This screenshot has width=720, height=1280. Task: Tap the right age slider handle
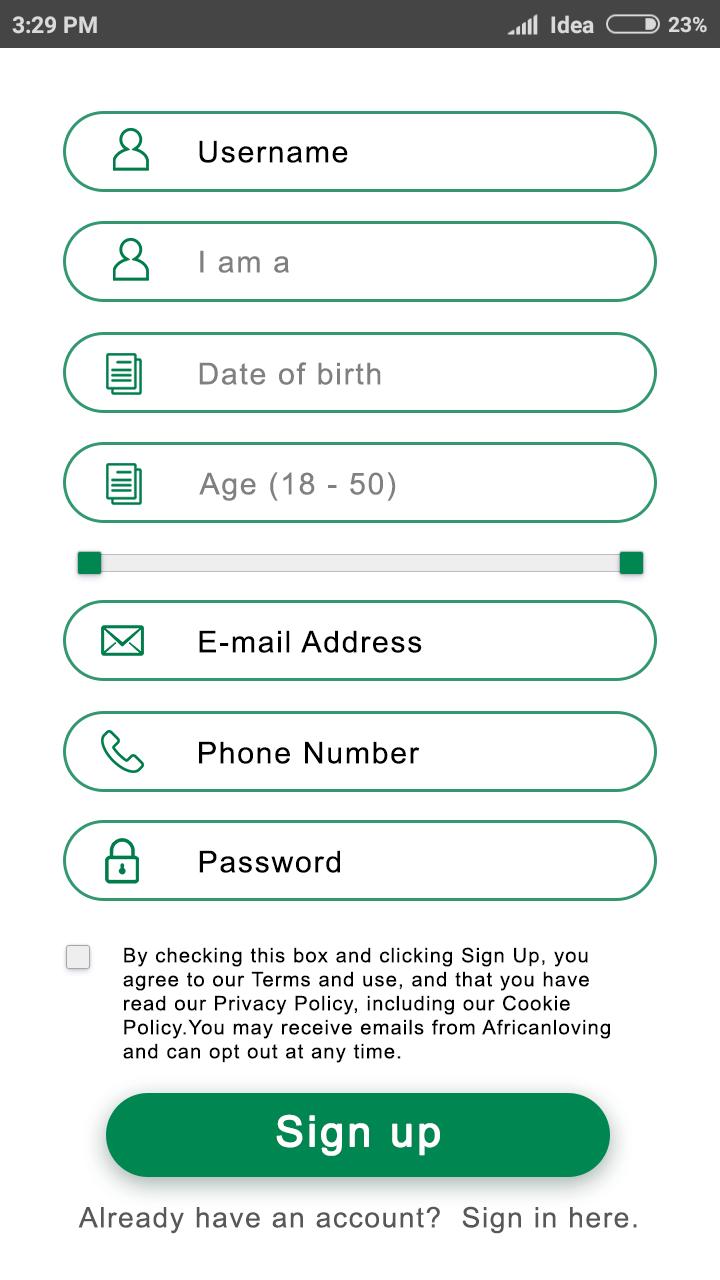(x=631, y=563)
